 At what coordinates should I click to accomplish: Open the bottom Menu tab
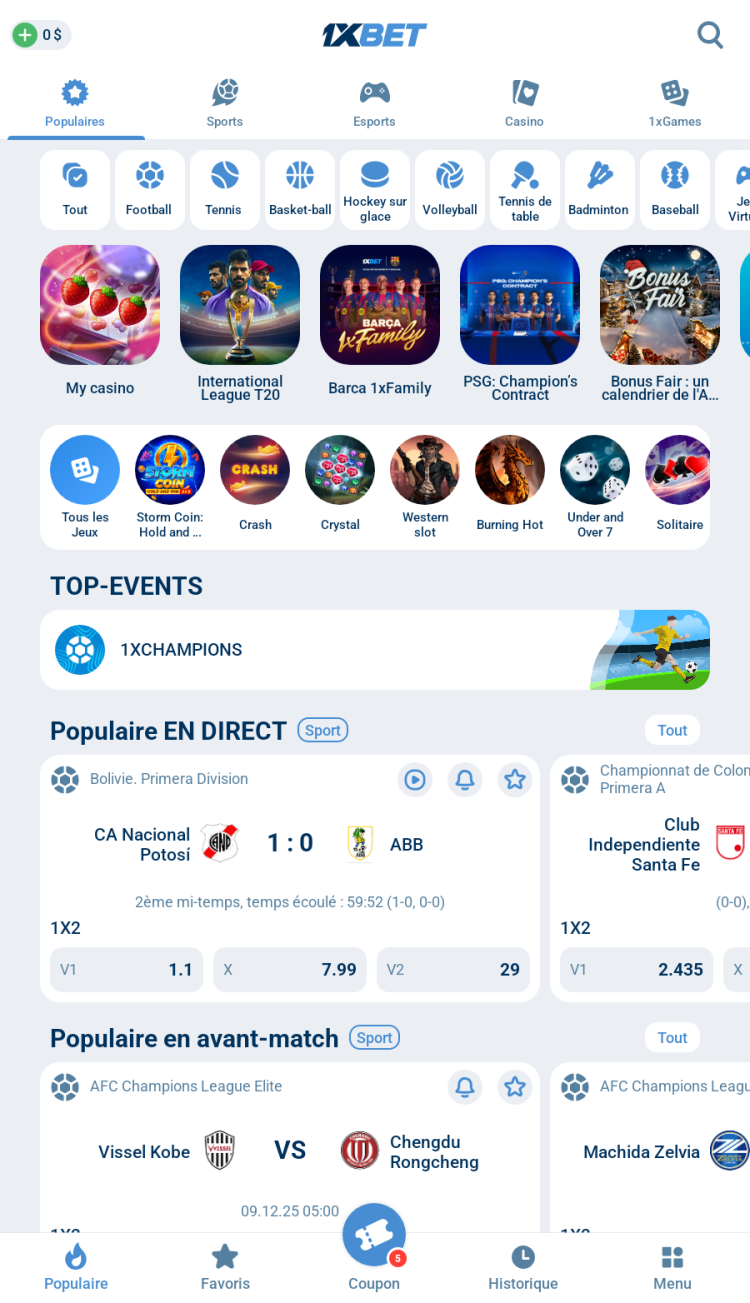click(672, 1267)
